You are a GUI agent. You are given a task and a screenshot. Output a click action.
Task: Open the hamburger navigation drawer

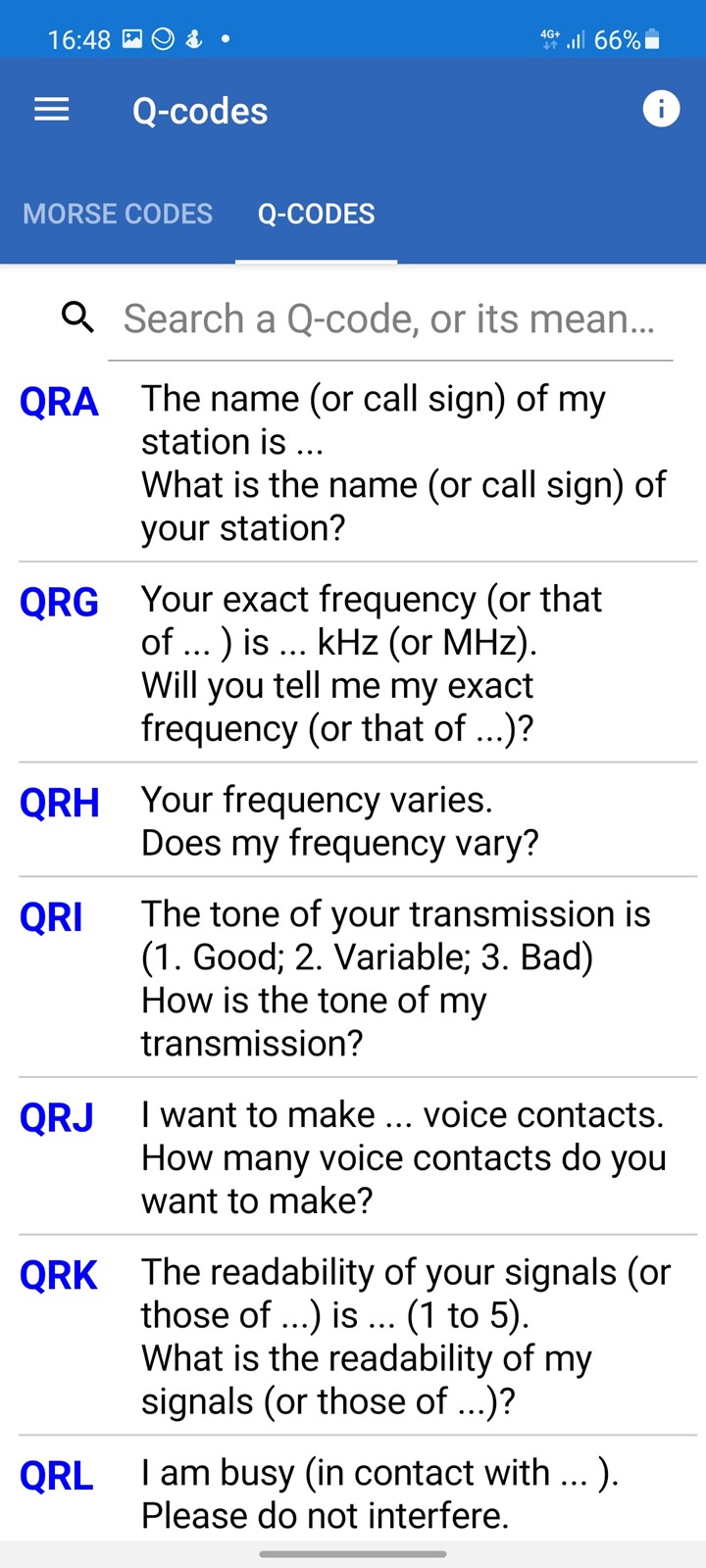coord(52,110)
